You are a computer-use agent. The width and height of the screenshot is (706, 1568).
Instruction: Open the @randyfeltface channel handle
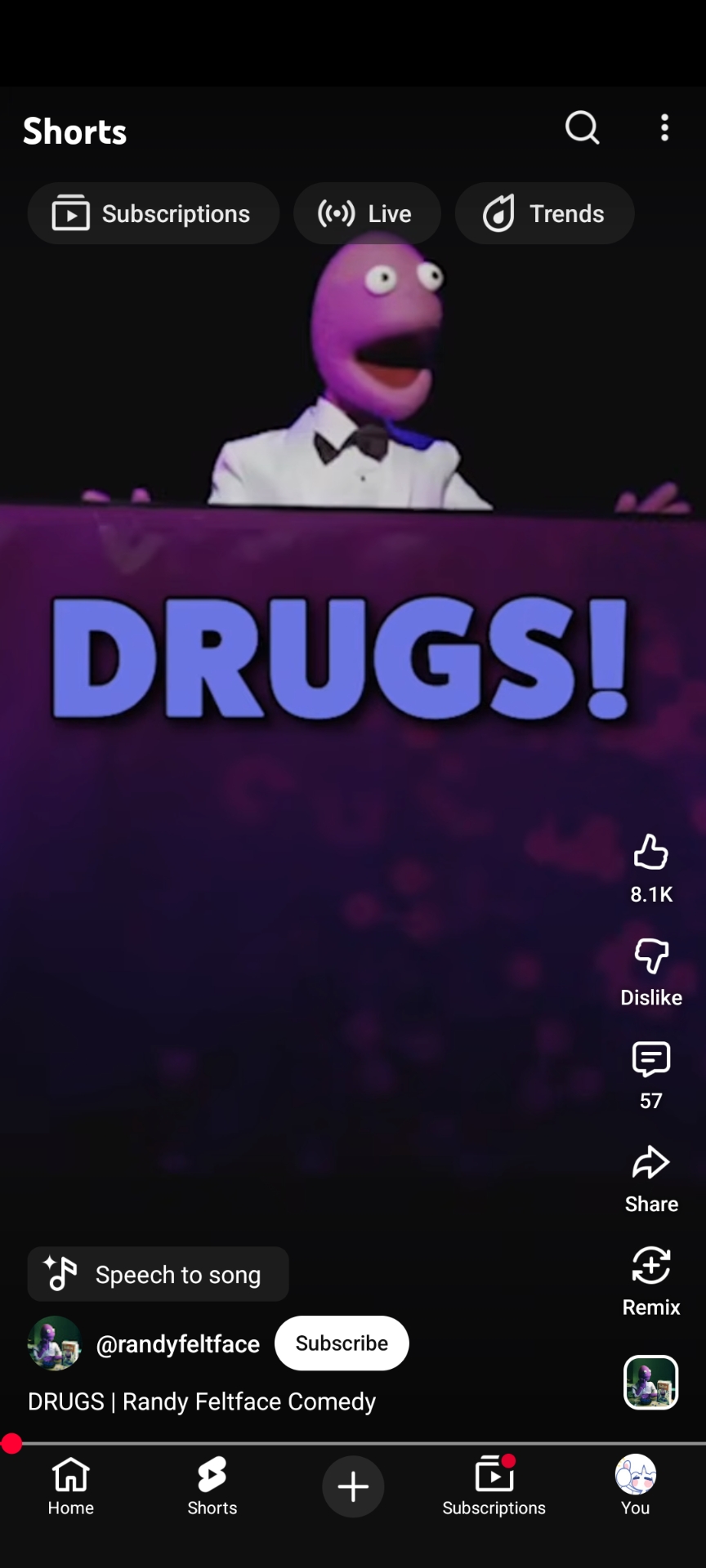tap(177, 1344)
